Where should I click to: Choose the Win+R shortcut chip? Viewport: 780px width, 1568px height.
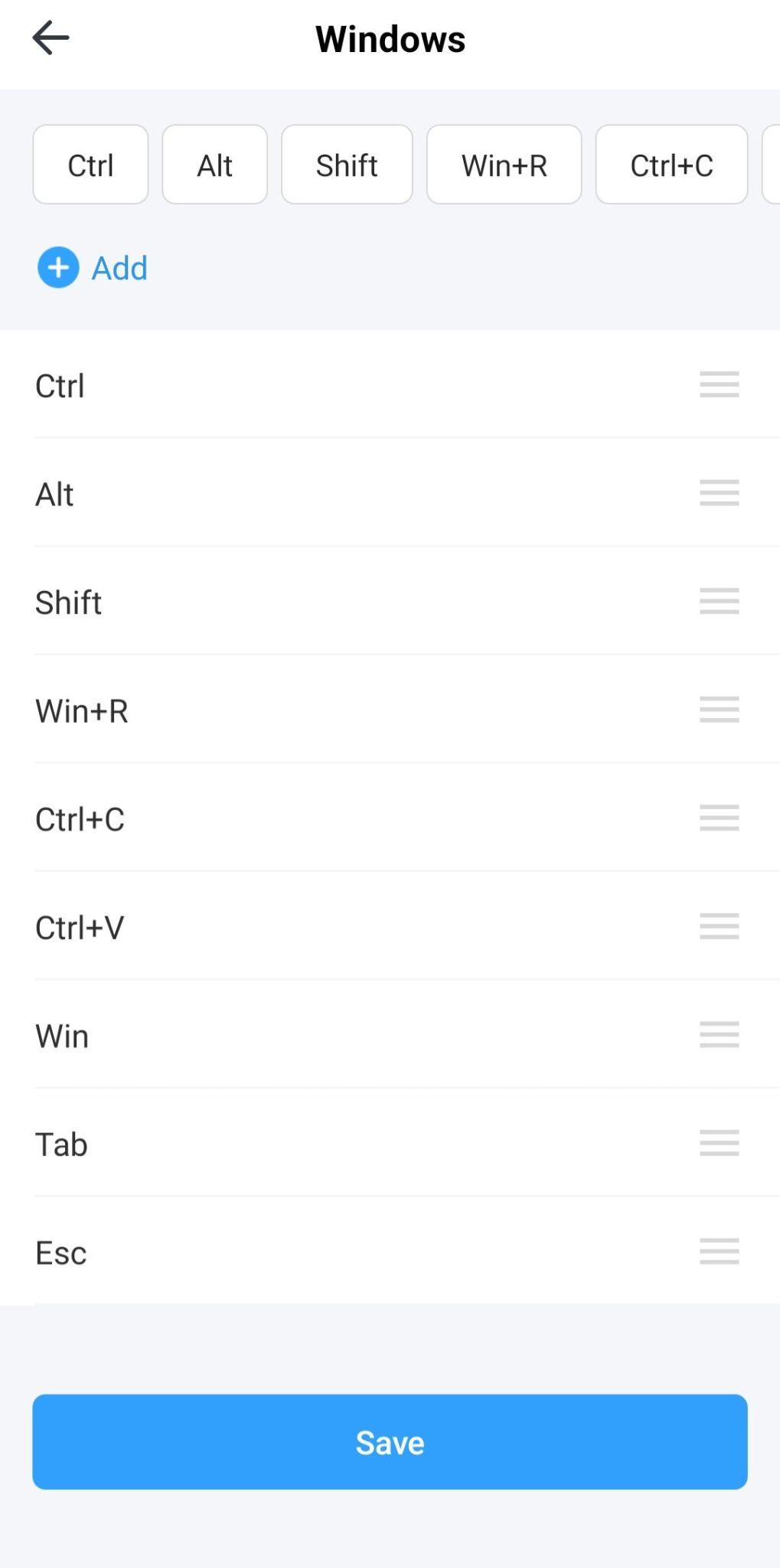coord(504,165)
